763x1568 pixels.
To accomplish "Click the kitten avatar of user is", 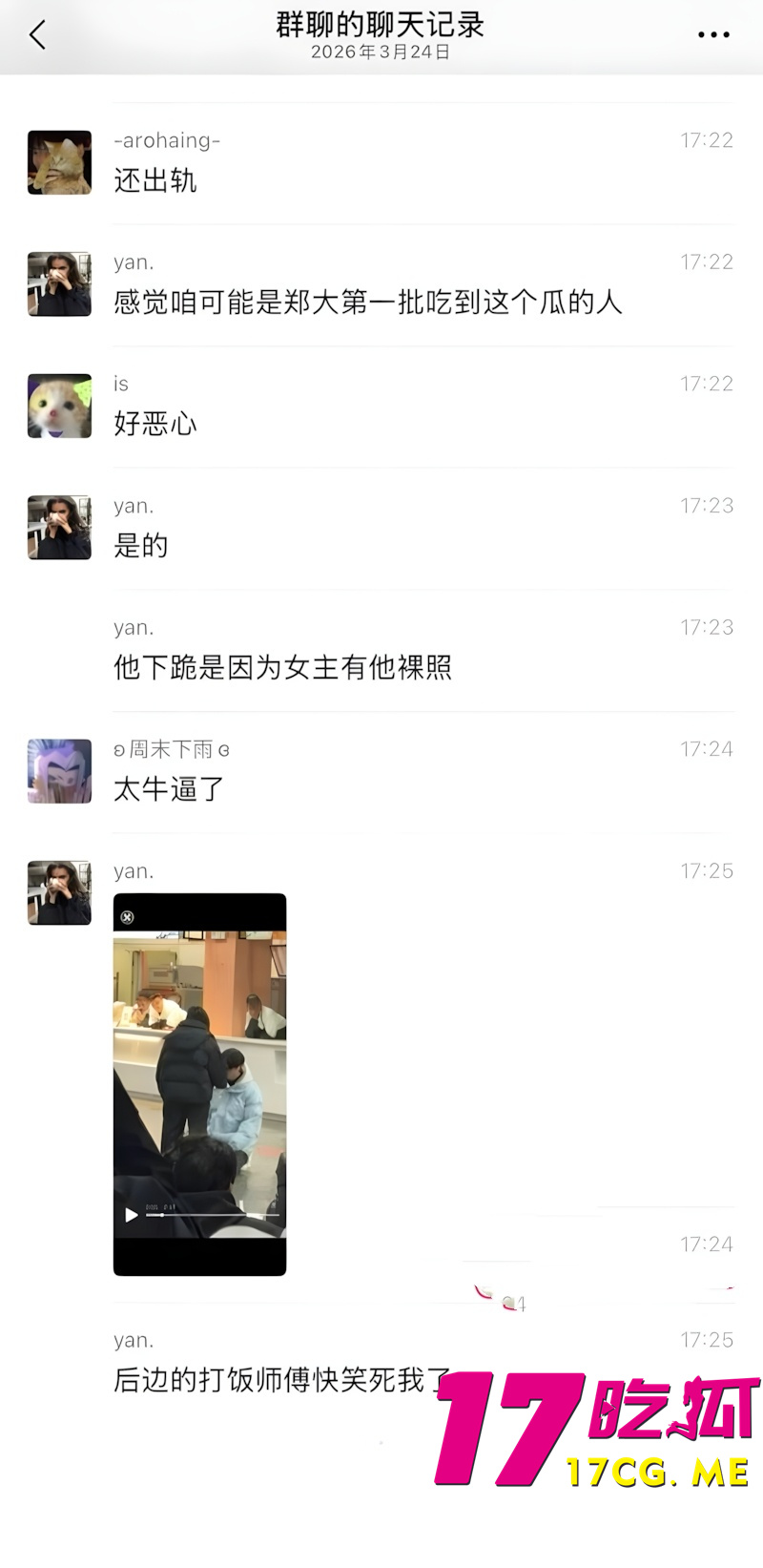I will tap(58, 405).
